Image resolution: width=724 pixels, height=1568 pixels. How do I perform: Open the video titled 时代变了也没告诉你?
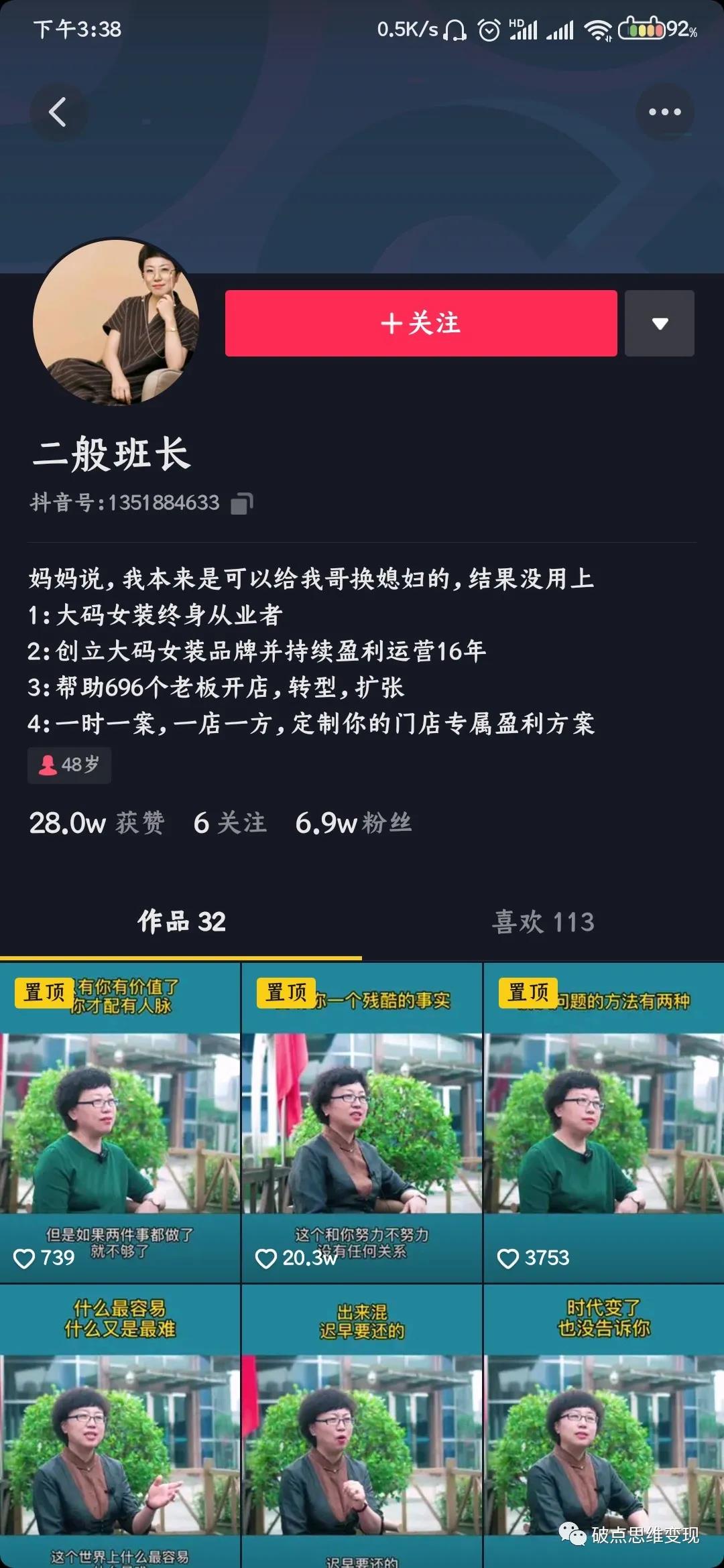pyautogui.click(x=603, y=1427)
